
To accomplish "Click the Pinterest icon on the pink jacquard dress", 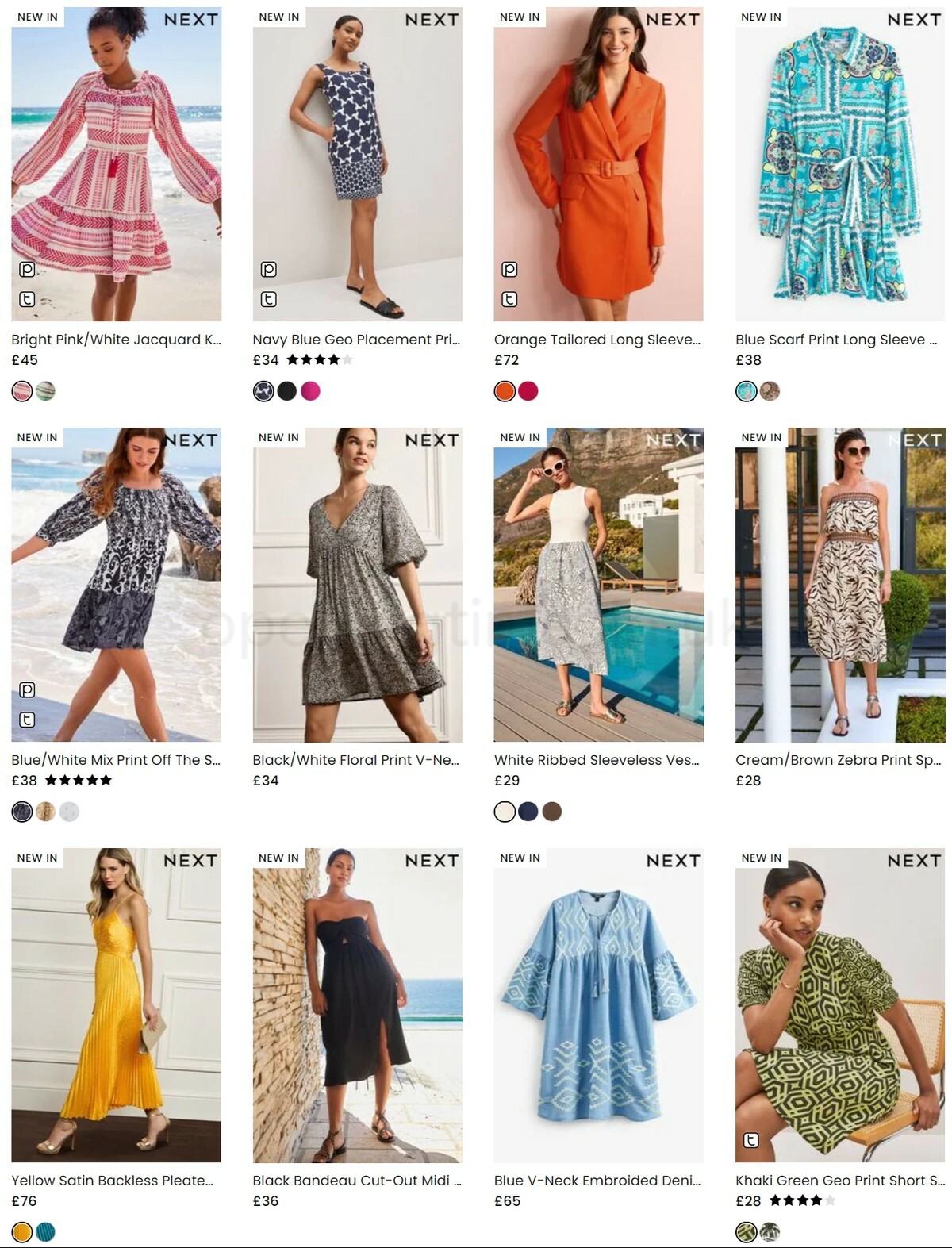I will click(x=26, y=268).
